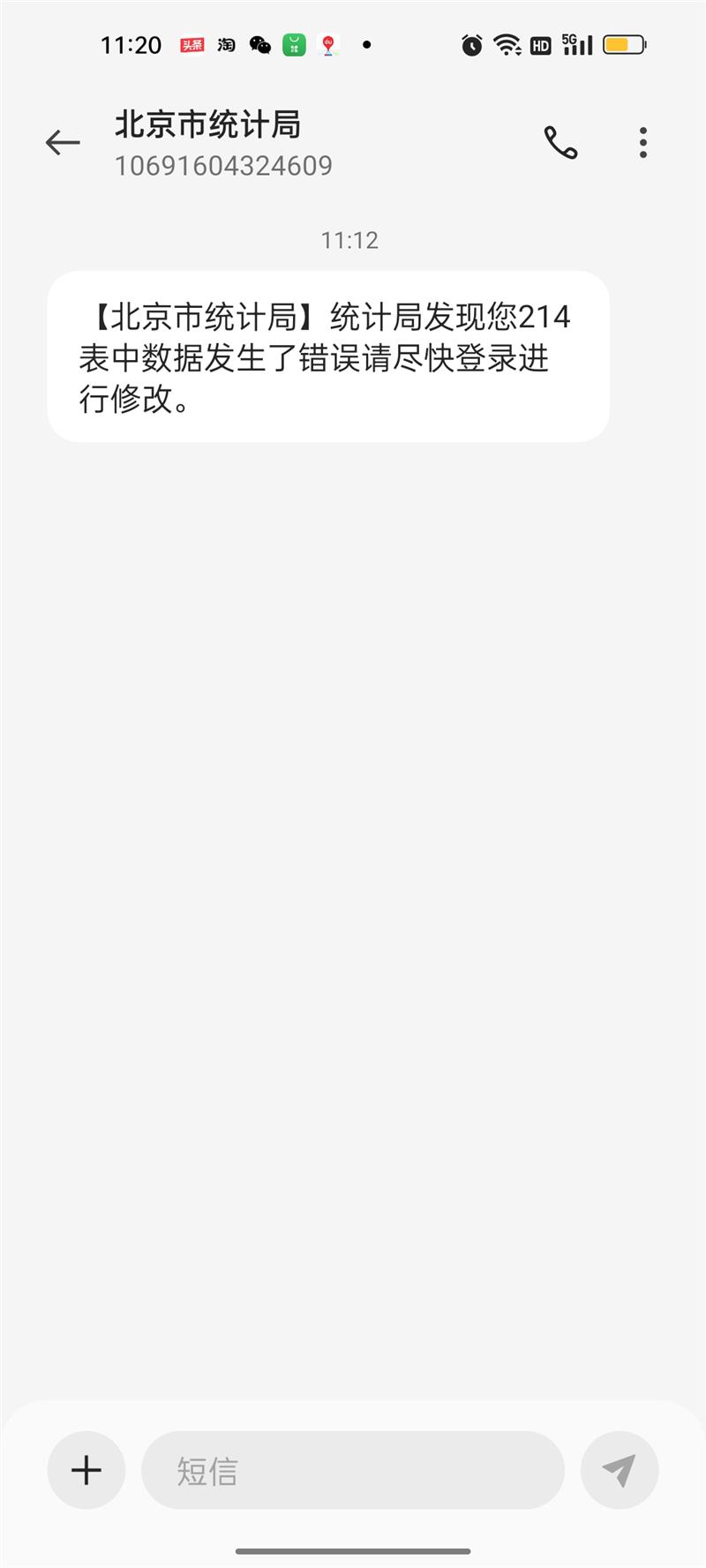Focus the 短信 message input field

(x=353, y=1470)
